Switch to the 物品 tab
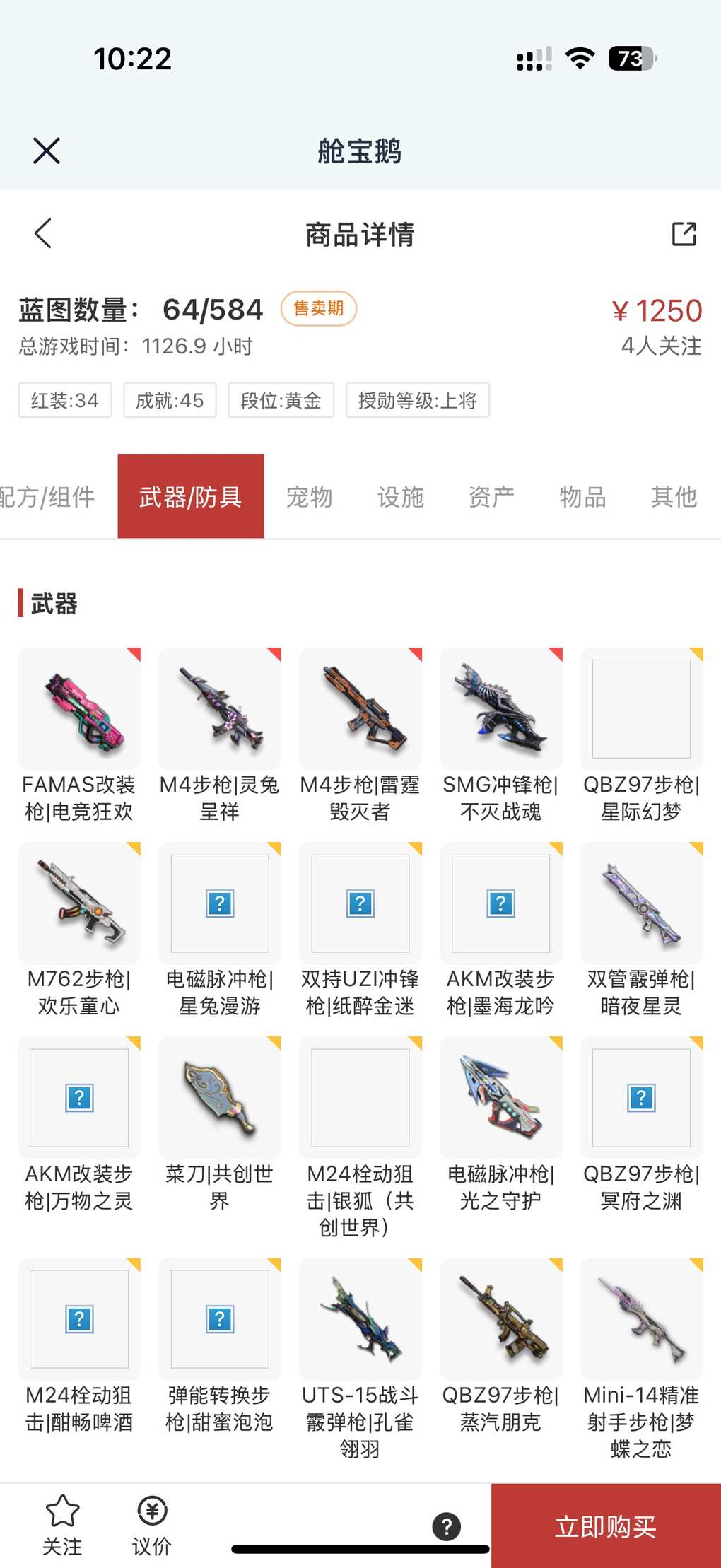 (x=582, y=497)
